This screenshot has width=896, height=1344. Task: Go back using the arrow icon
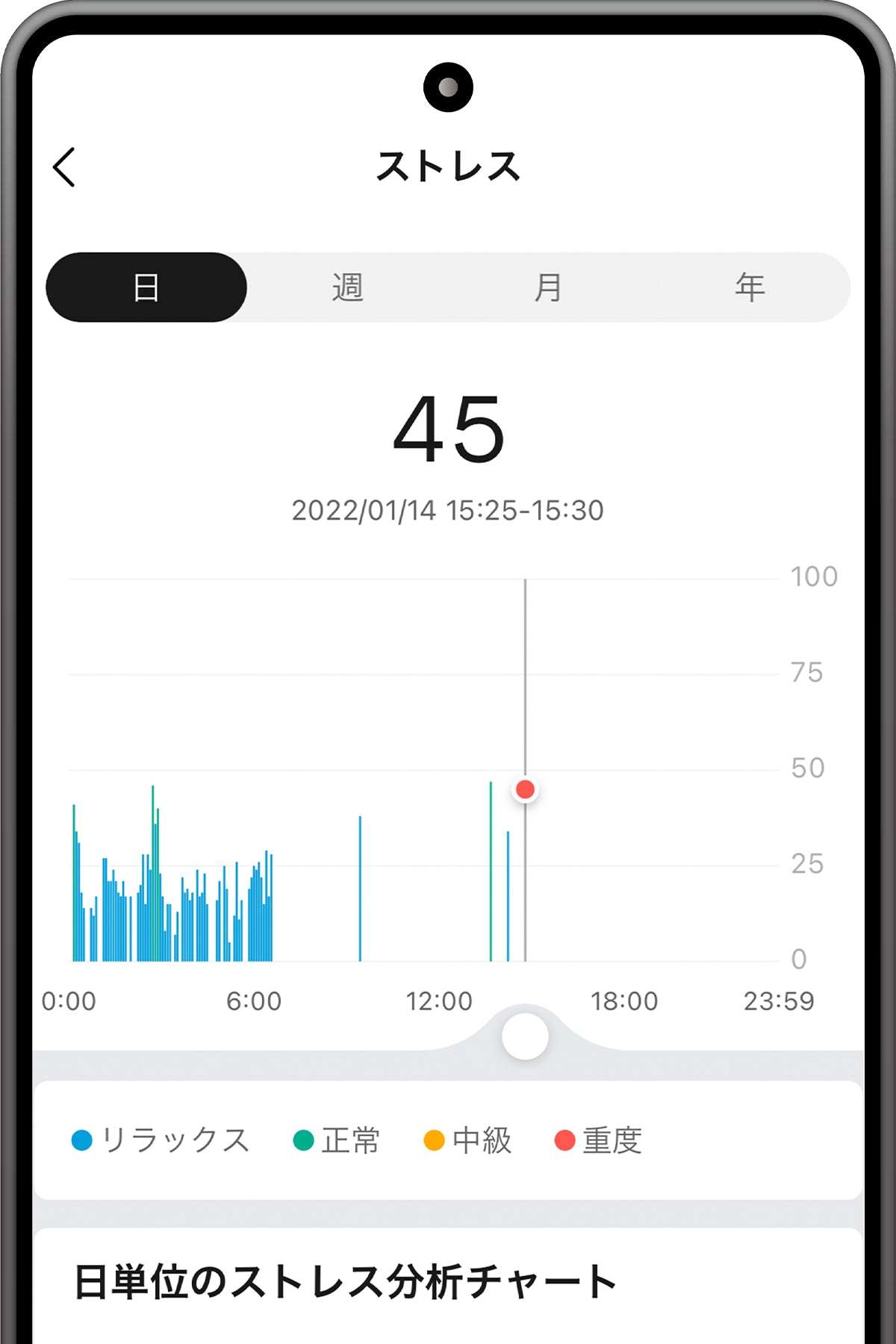tap(65, 167)
